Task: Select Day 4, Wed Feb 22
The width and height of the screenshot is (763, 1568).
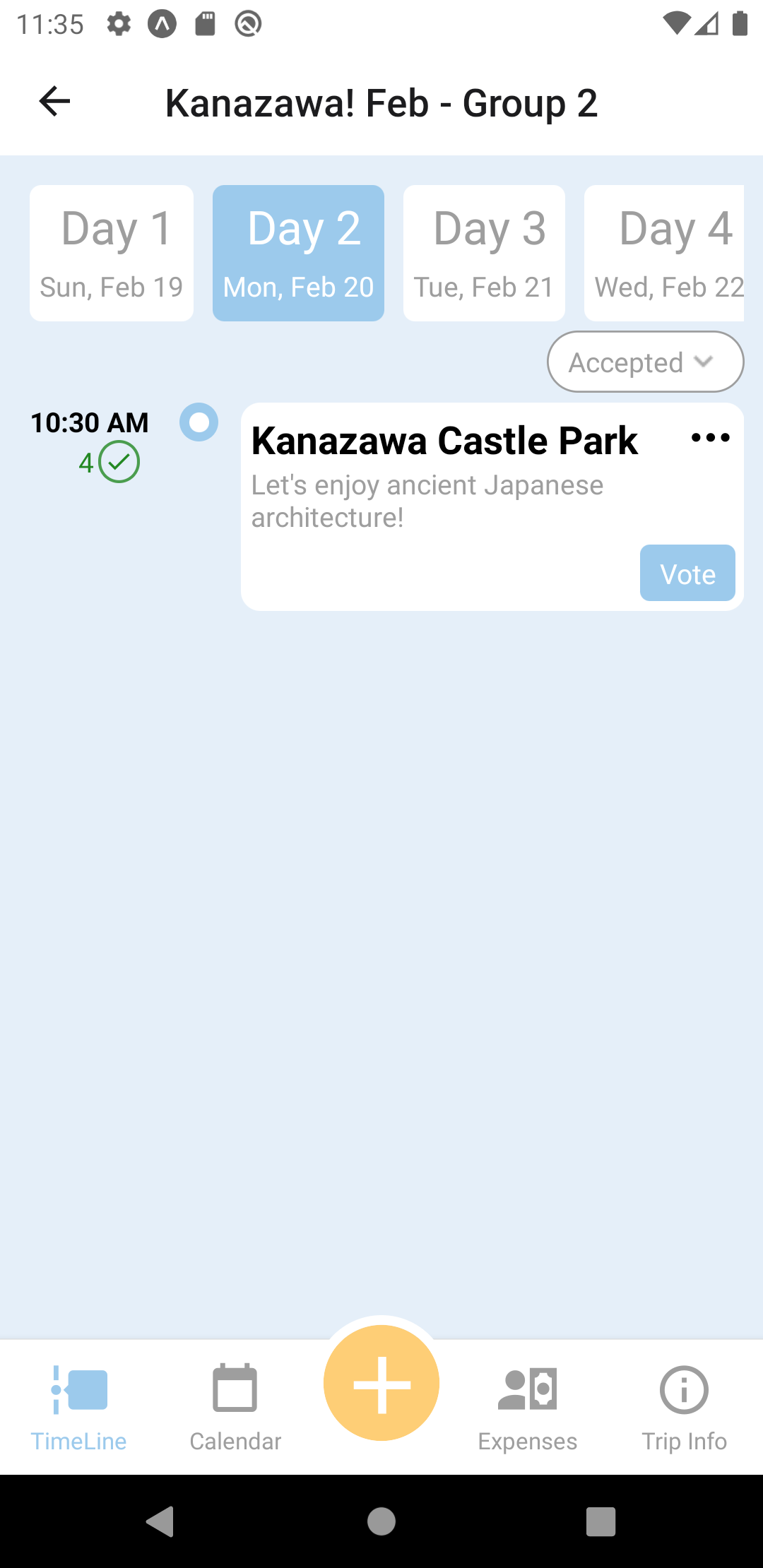Action: [x=664, y=253]
